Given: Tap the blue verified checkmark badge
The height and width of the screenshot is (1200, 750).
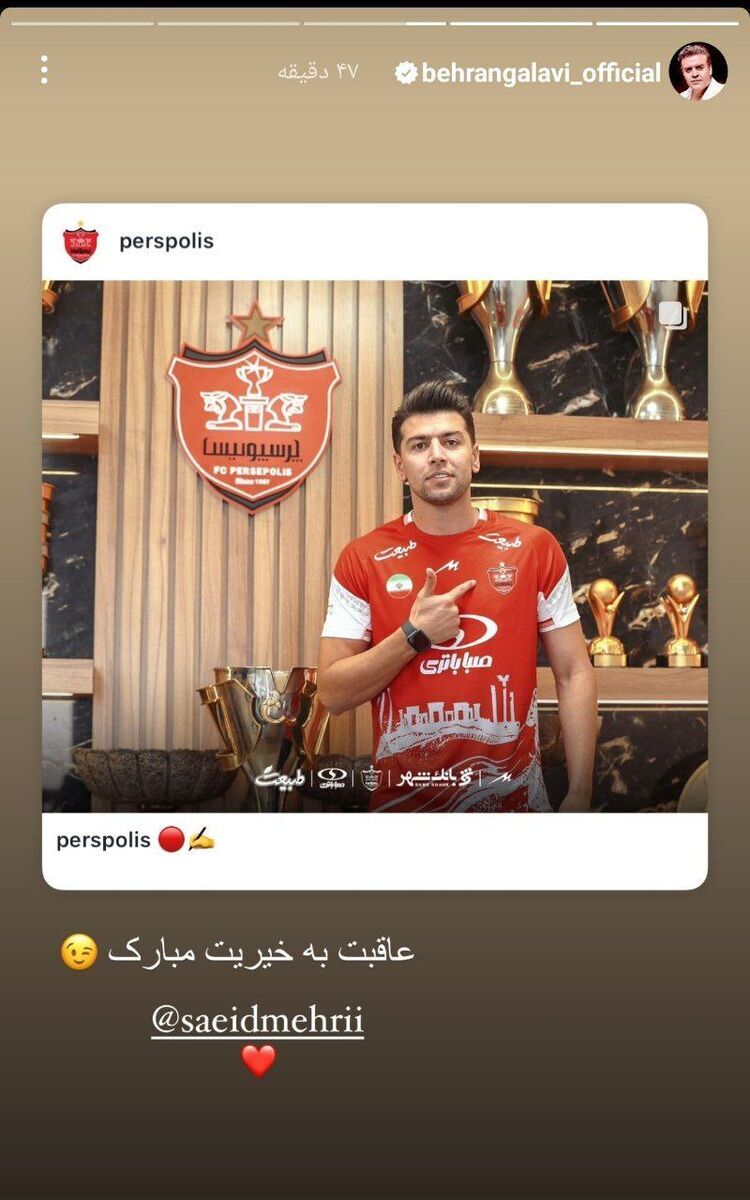Looking at the screenshot, I should pyautogui.click(x=404, y=71).
